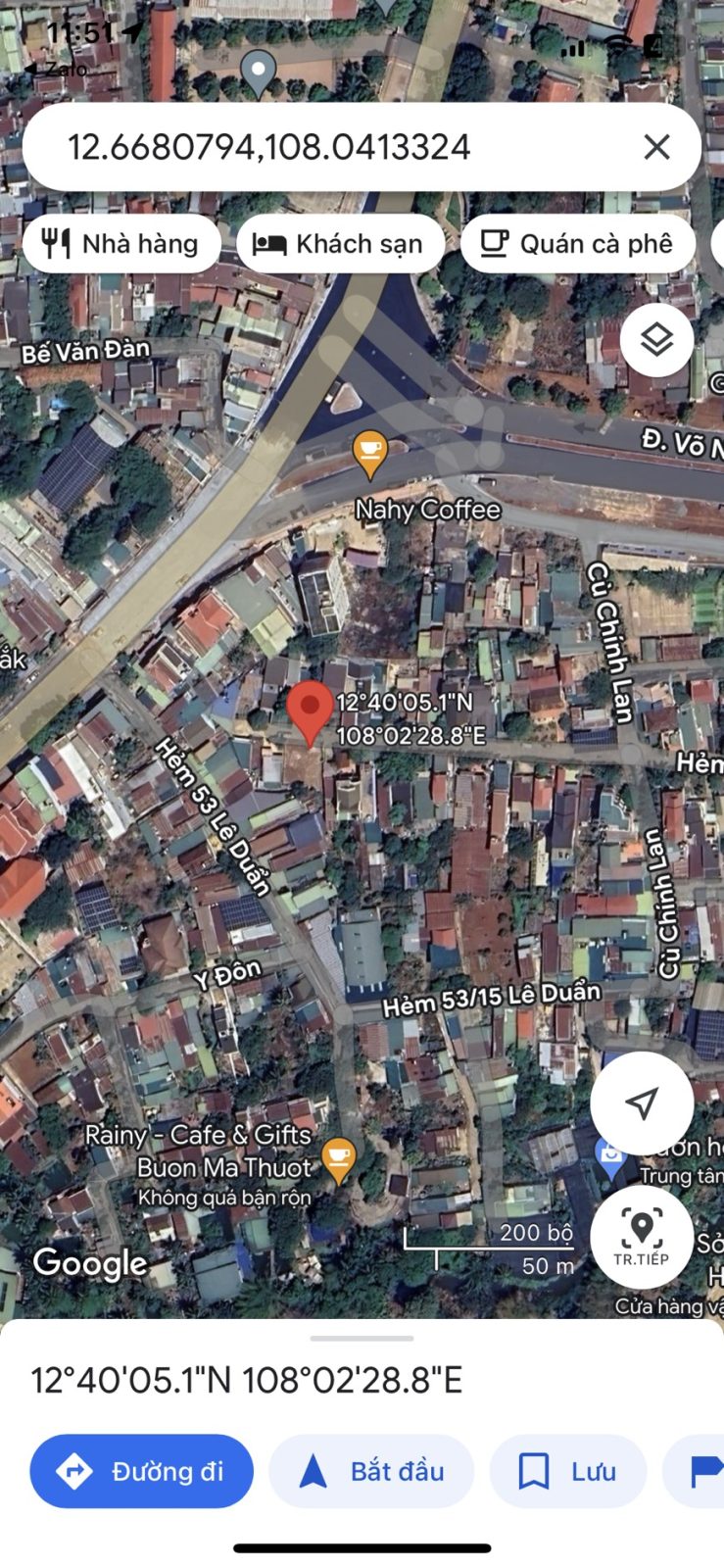Screen dimensions: 724x1568
Task: Get directions with Đường đi
Action: 142,1471
